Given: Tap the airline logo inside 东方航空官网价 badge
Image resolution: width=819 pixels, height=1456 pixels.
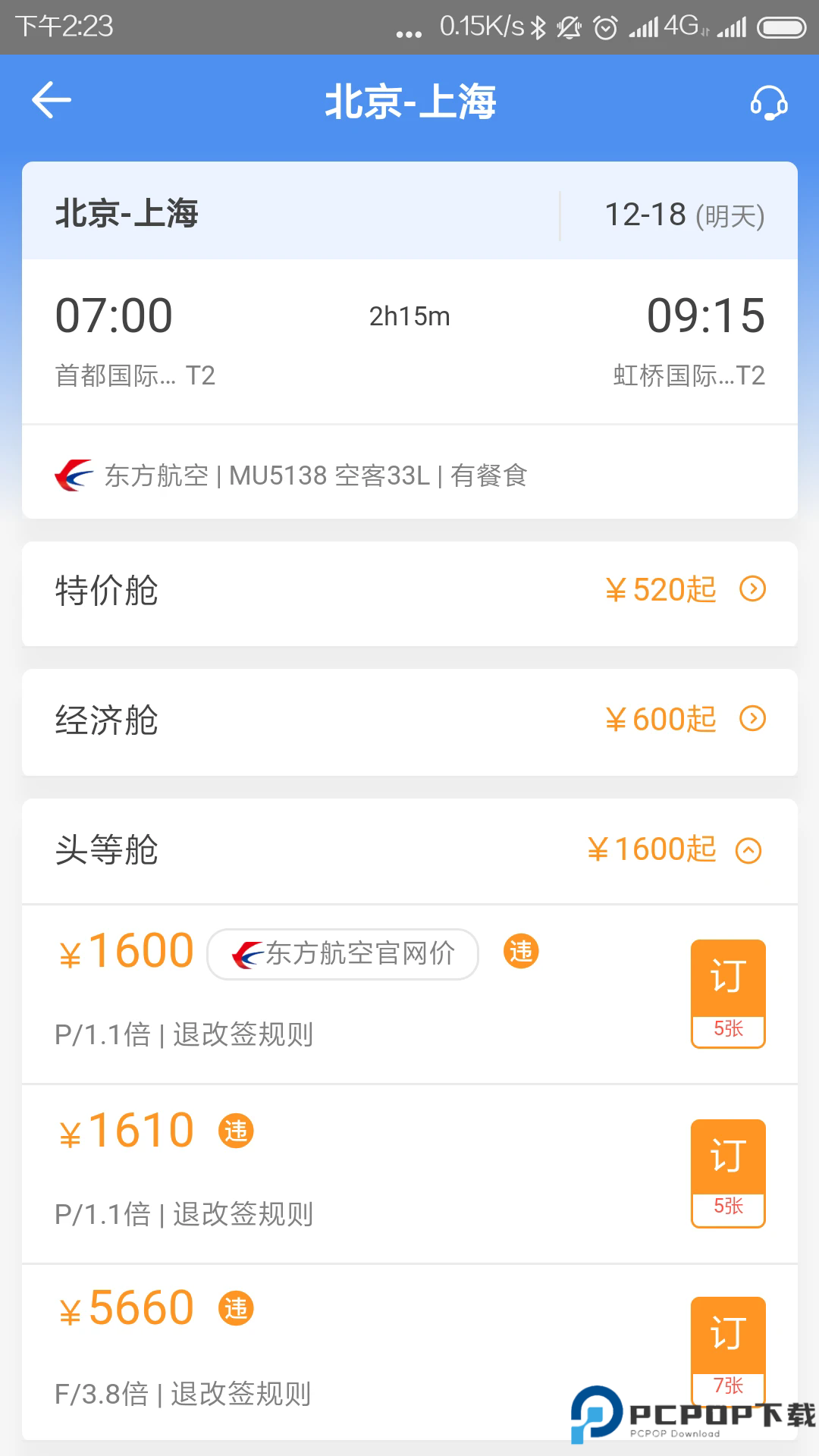Looking at the screenshot, I should (246, 954).
